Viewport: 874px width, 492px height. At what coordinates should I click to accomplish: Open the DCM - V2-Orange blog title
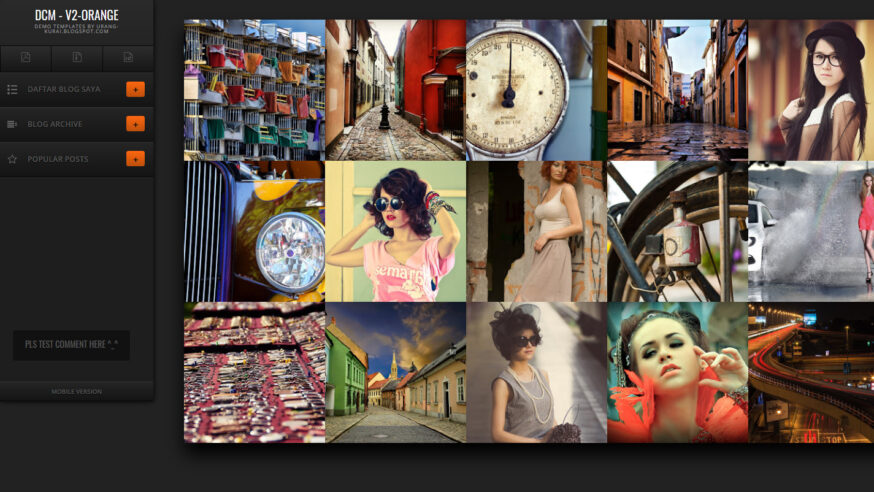[76, 15]
